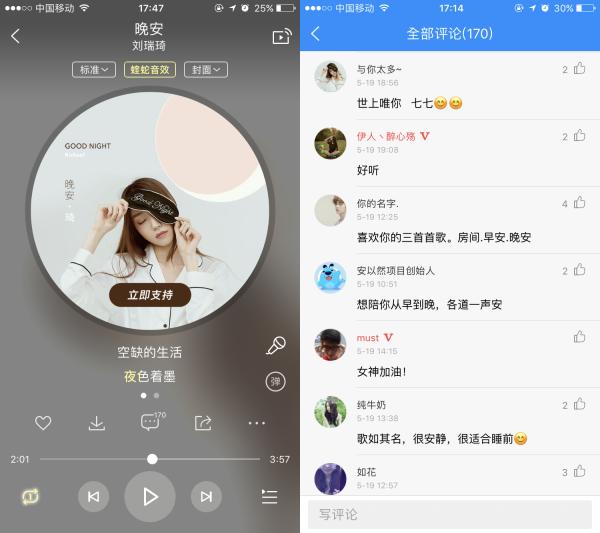Open the microphone karaoke icon
Screen dimensions: 600x533
tap(275, 346)
